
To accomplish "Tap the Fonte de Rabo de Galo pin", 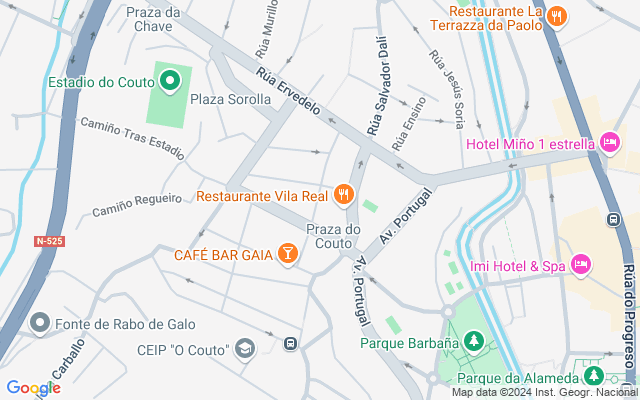I will 40,323.
